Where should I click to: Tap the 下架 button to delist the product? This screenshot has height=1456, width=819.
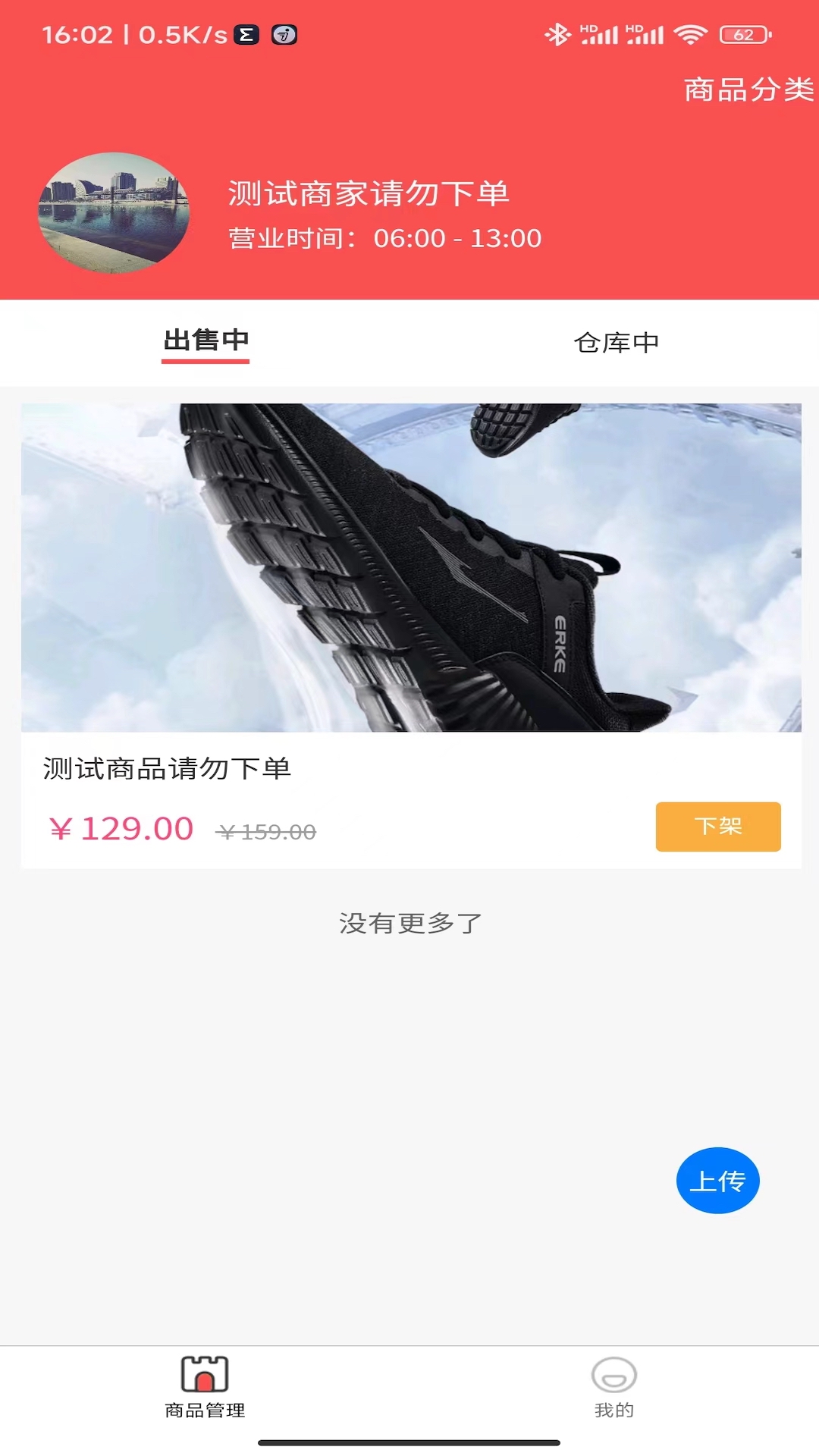[x=717, y=827]
